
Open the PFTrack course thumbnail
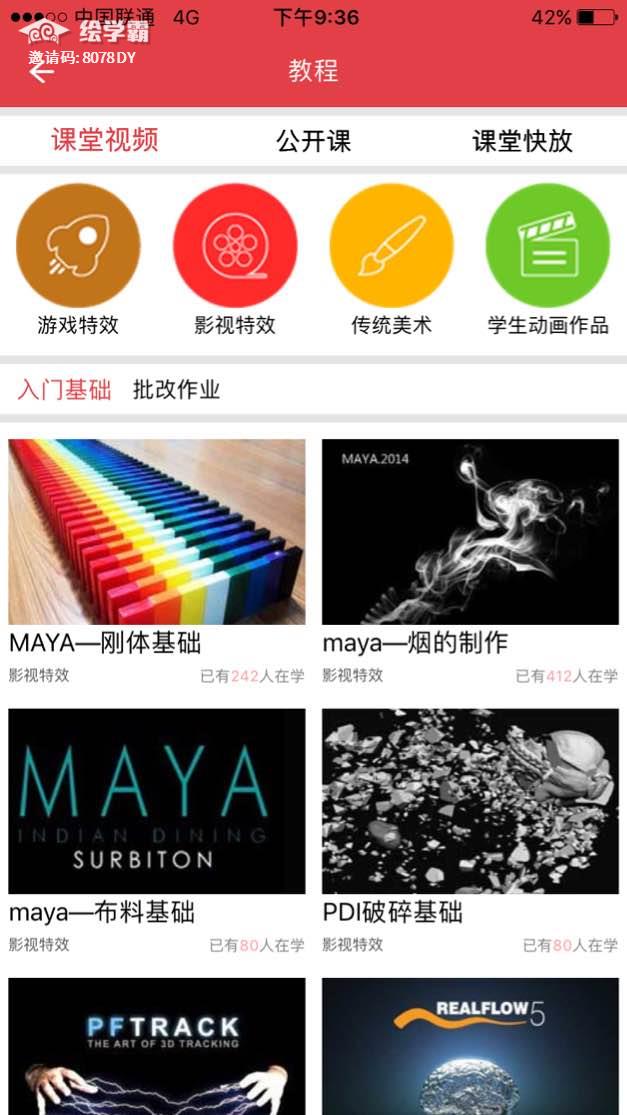(x=157, y=1046)
